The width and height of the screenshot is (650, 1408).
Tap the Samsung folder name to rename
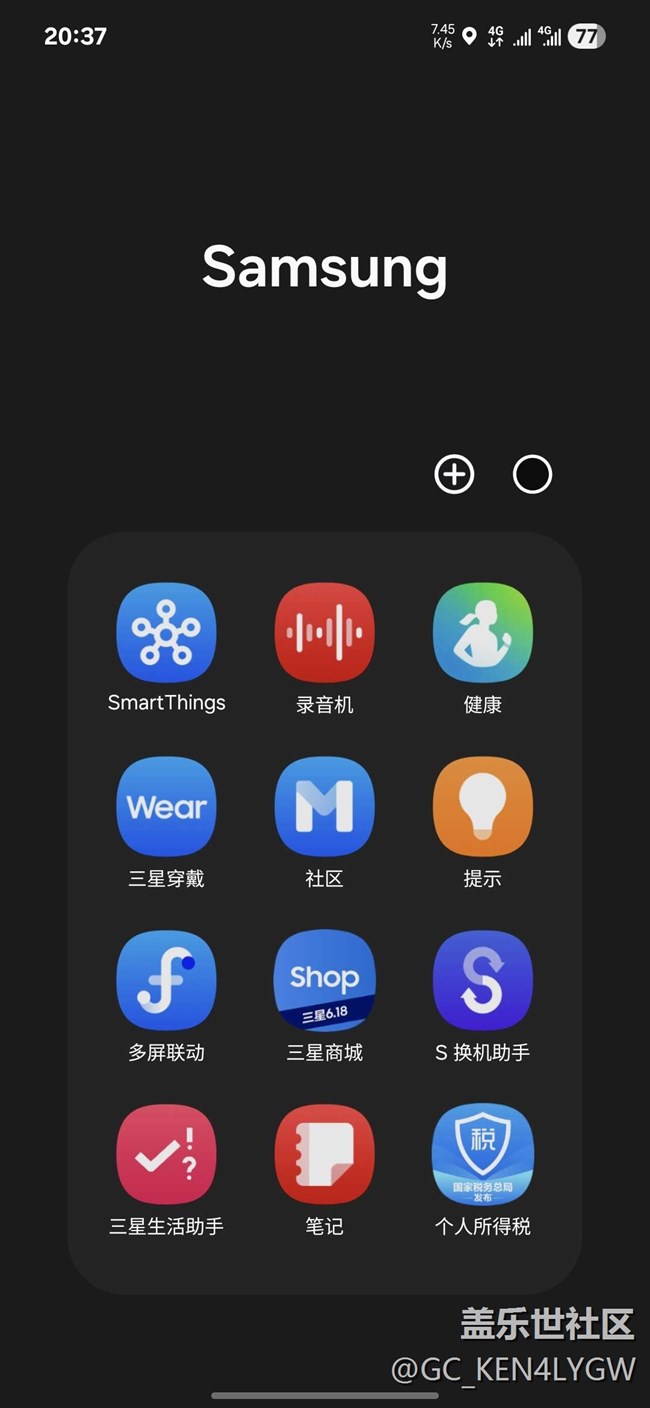pos(325,268)
